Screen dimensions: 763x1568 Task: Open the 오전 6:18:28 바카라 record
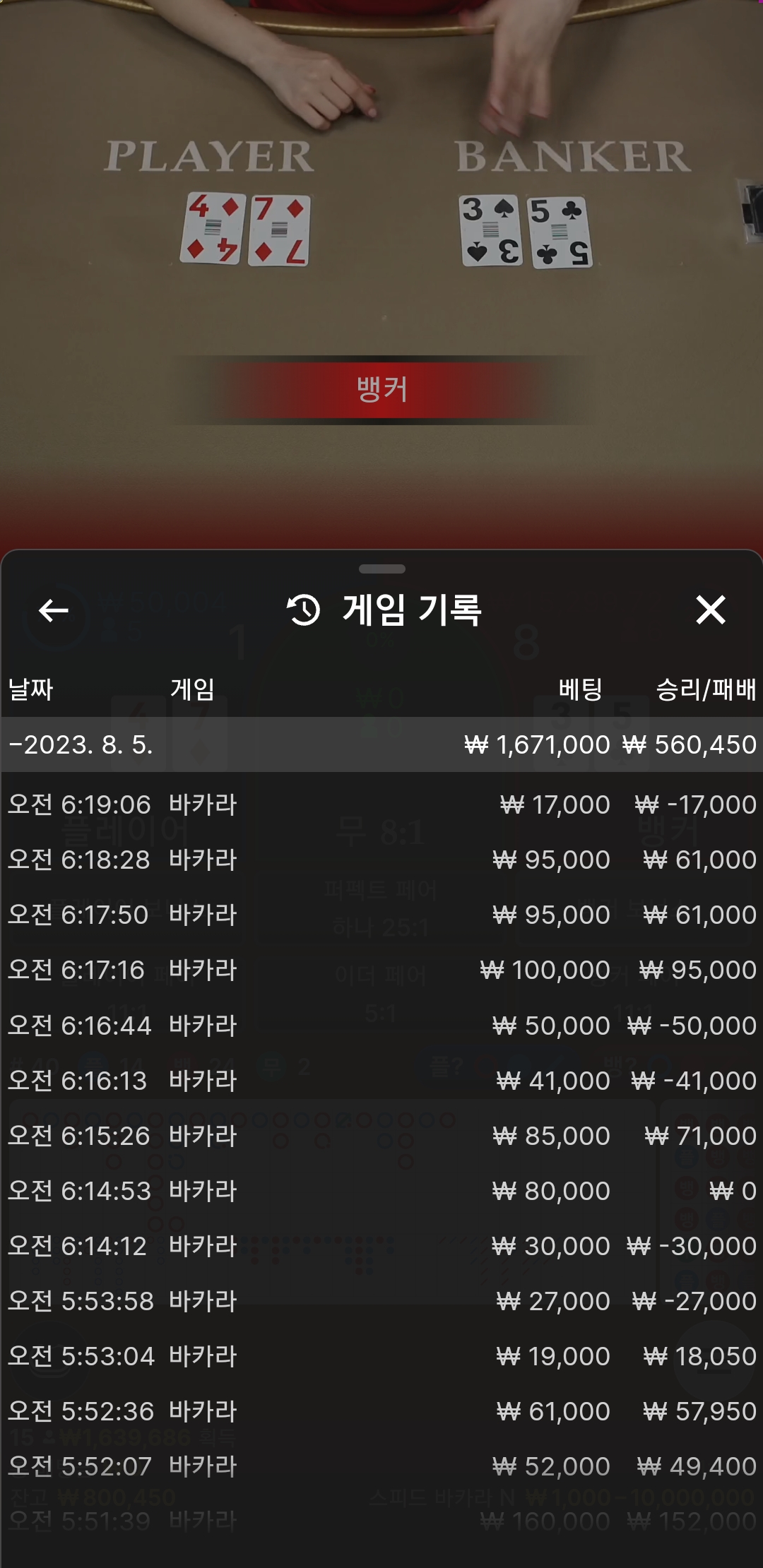(x=381, y=860)
